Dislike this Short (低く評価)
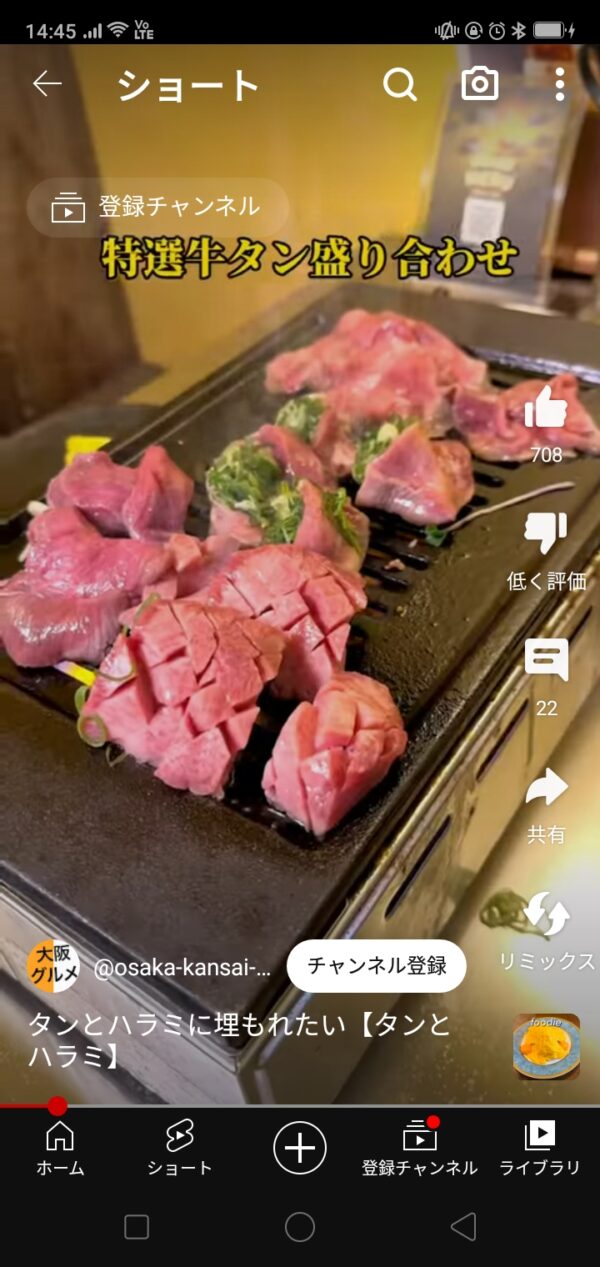This screenshot has width=600, height=1267. (546, 535)
